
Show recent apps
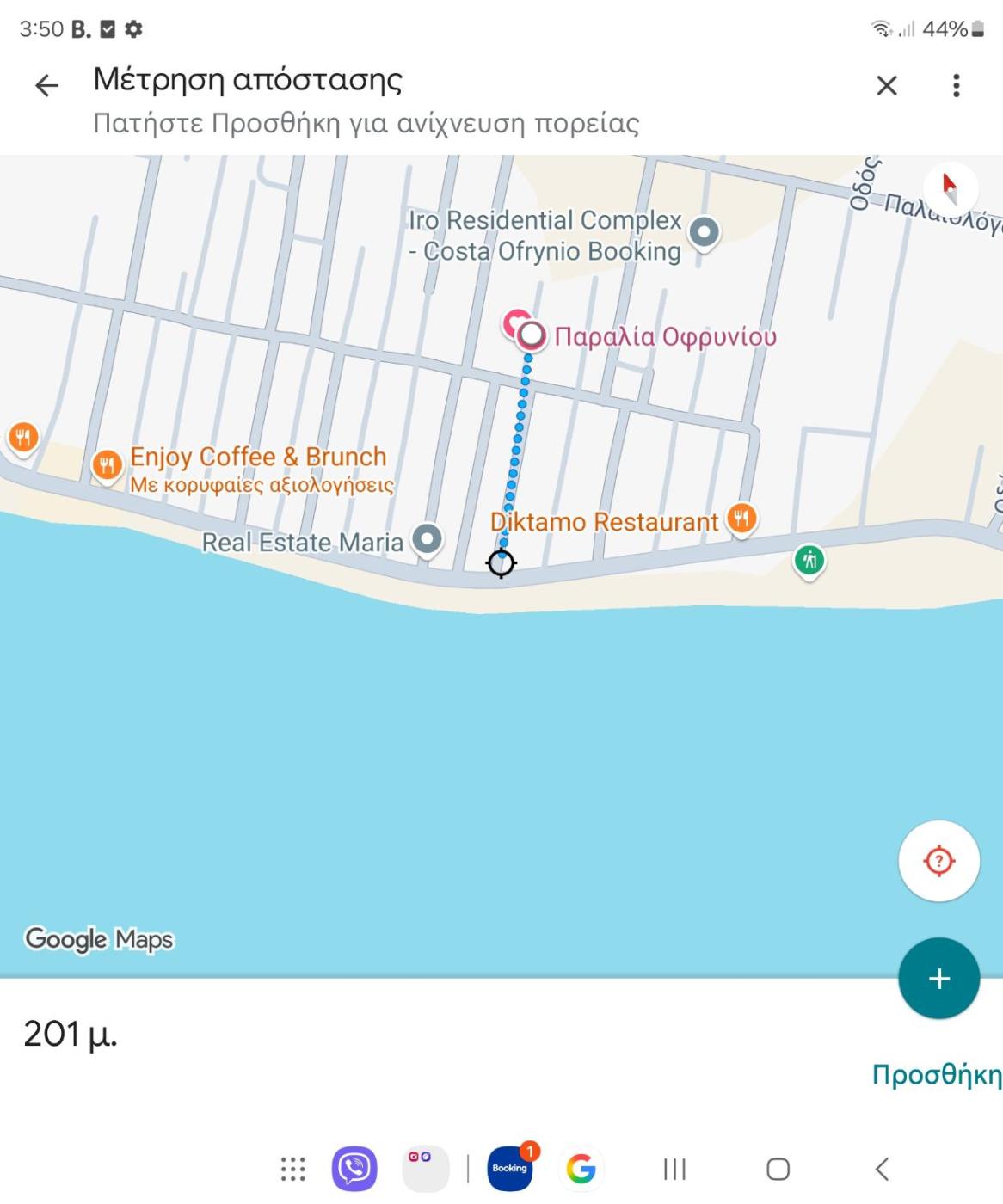point(674,1169)
